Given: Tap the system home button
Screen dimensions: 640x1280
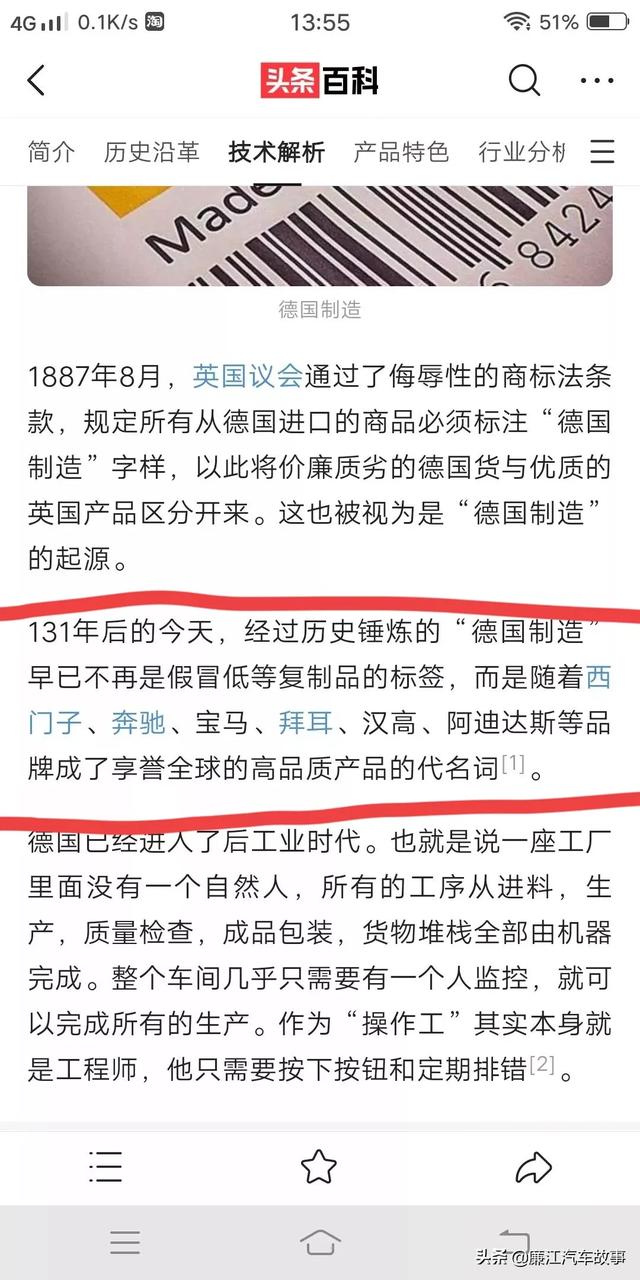Looking at the screenshot, I should click(x=319, y=1242).
